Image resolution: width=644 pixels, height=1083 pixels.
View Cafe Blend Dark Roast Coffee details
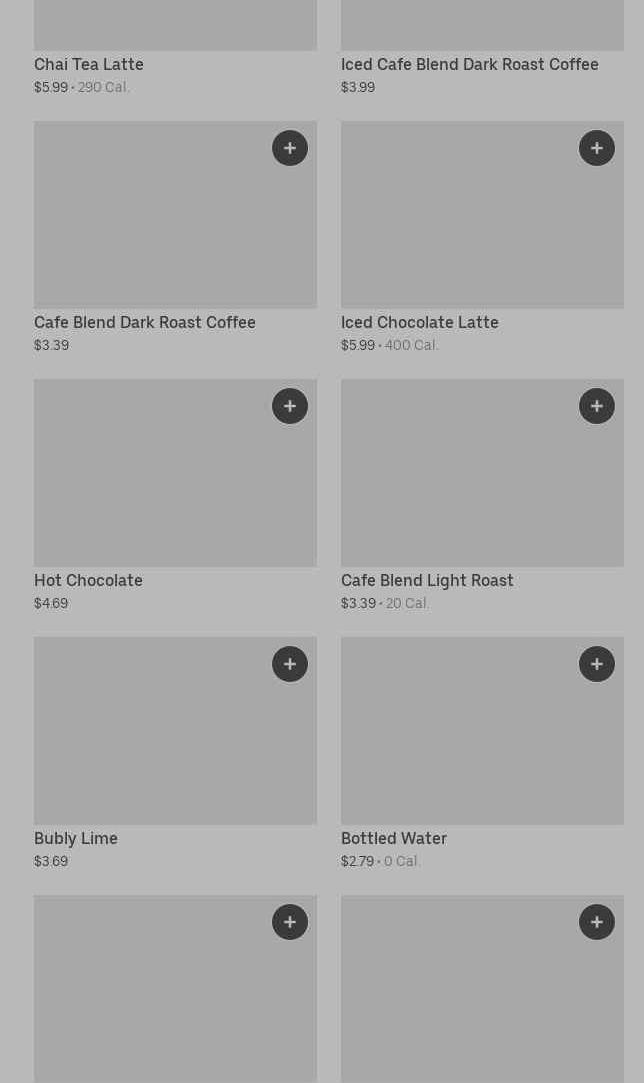click(x=145, y=323)
